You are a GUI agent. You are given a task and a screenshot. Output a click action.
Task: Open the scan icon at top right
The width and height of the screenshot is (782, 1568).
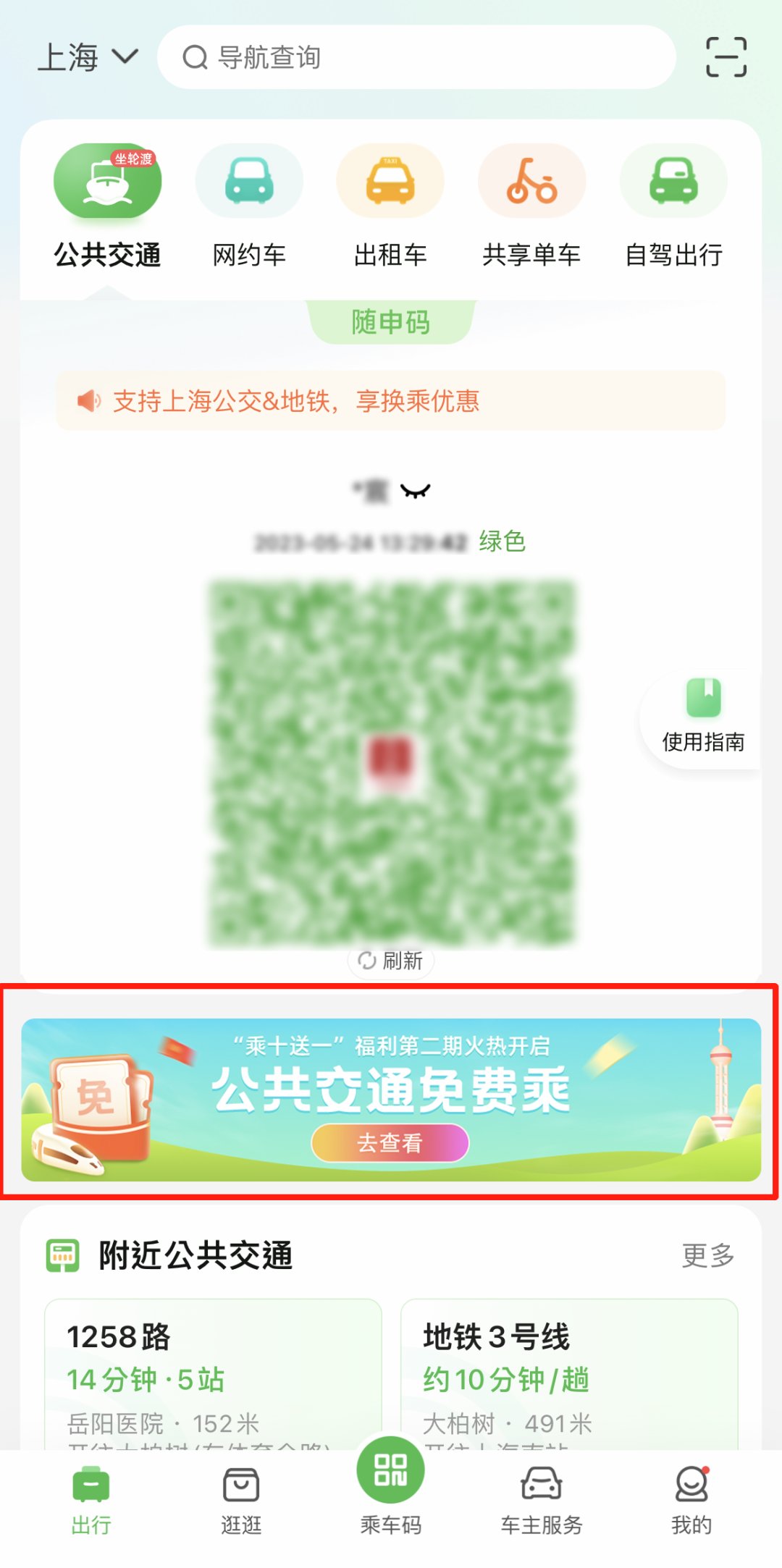(726, 57)
